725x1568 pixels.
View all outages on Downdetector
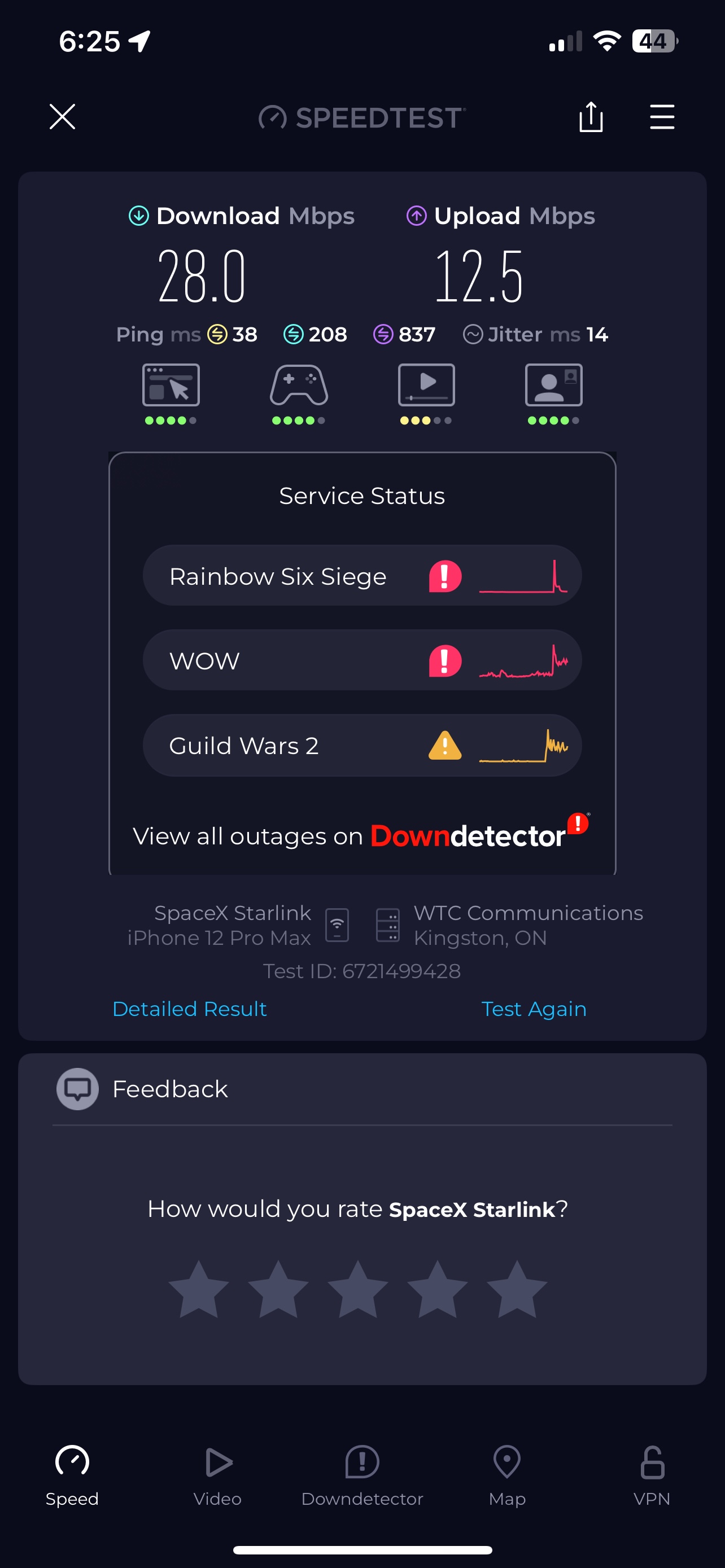pos(360,835)
